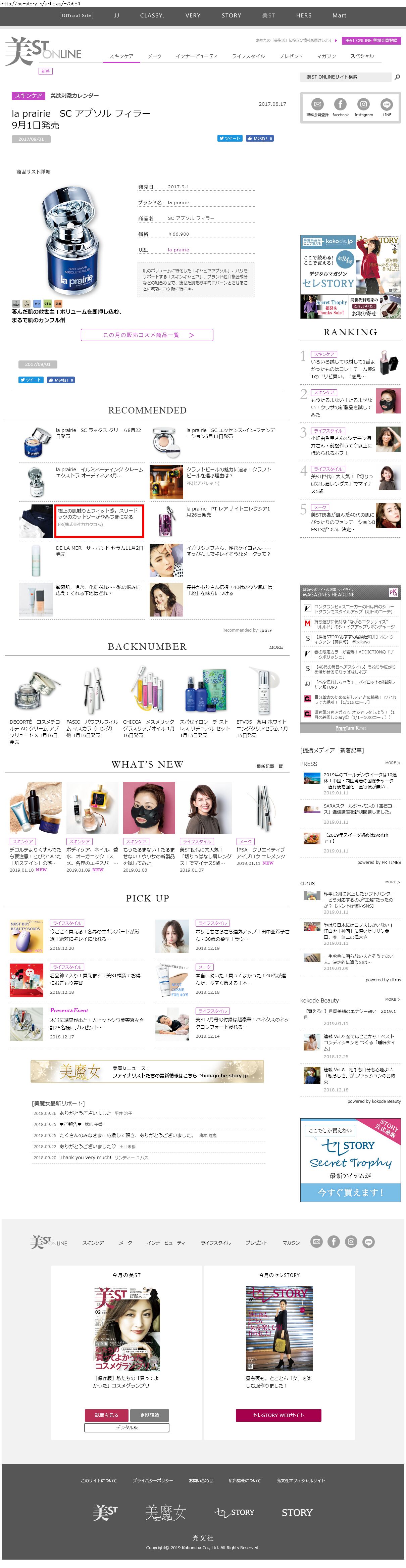406x1568 pixels.
Task: Register via 美ST ONLINE 無料会員登録 button
Action: point(371,40)
